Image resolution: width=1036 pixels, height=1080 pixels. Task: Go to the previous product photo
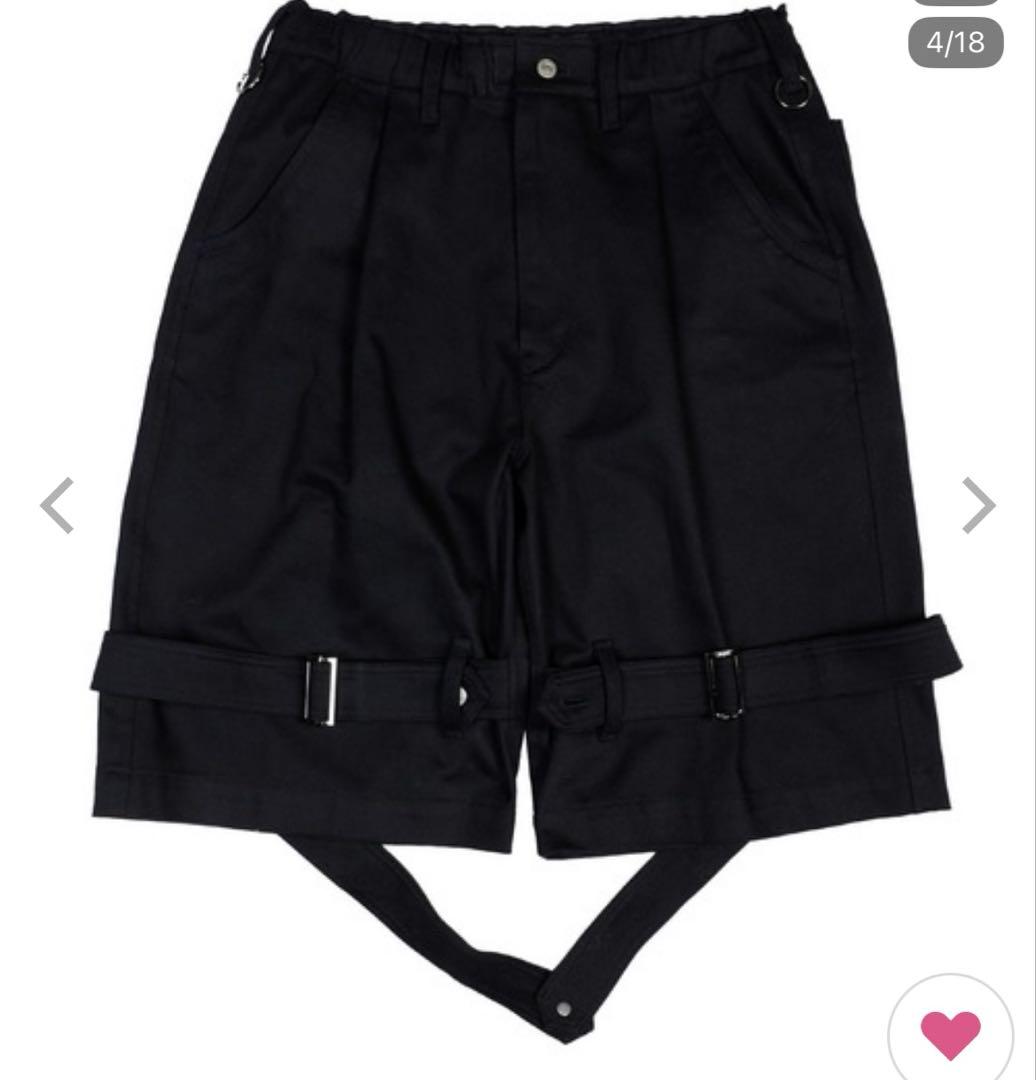pos(58,506)
